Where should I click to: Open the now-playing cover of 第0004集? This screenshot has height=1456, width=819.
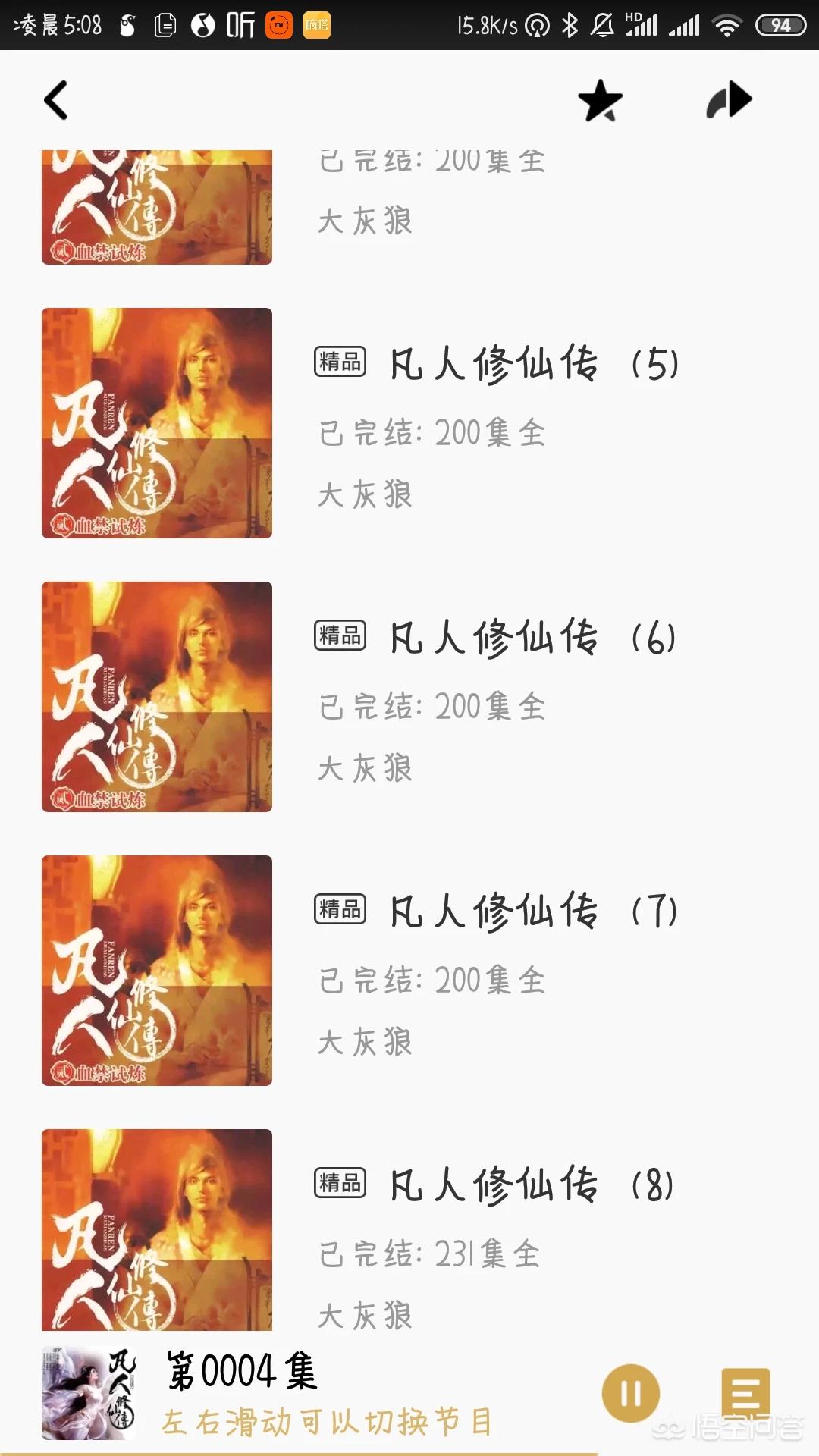click(x=89, y=1393)
